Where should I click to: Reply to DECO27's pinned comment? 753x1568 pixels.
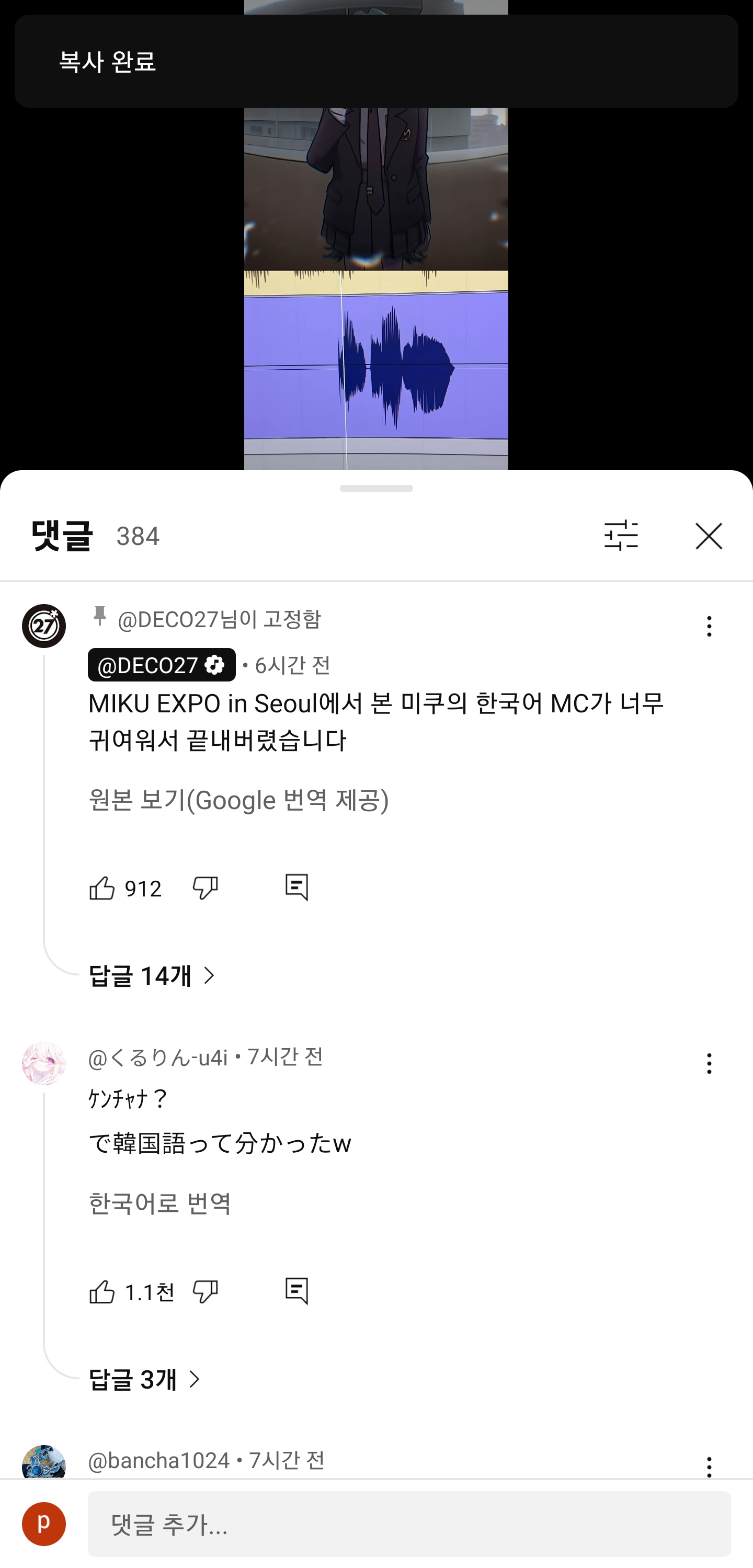click(x=296, y=888)
